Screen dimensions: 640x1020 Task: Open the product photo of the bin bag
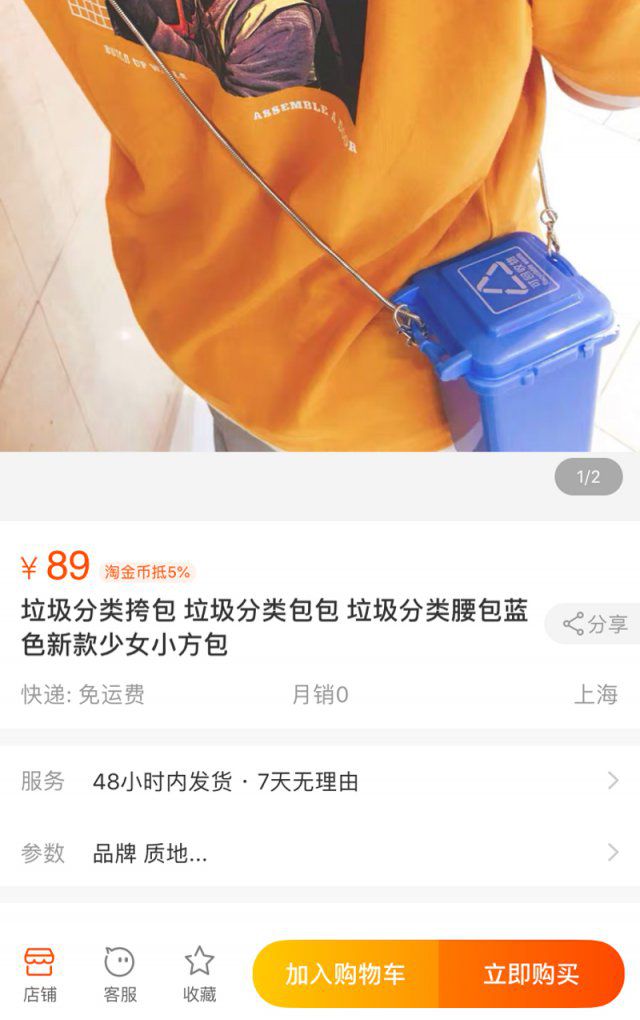click(x=320, y=225)
